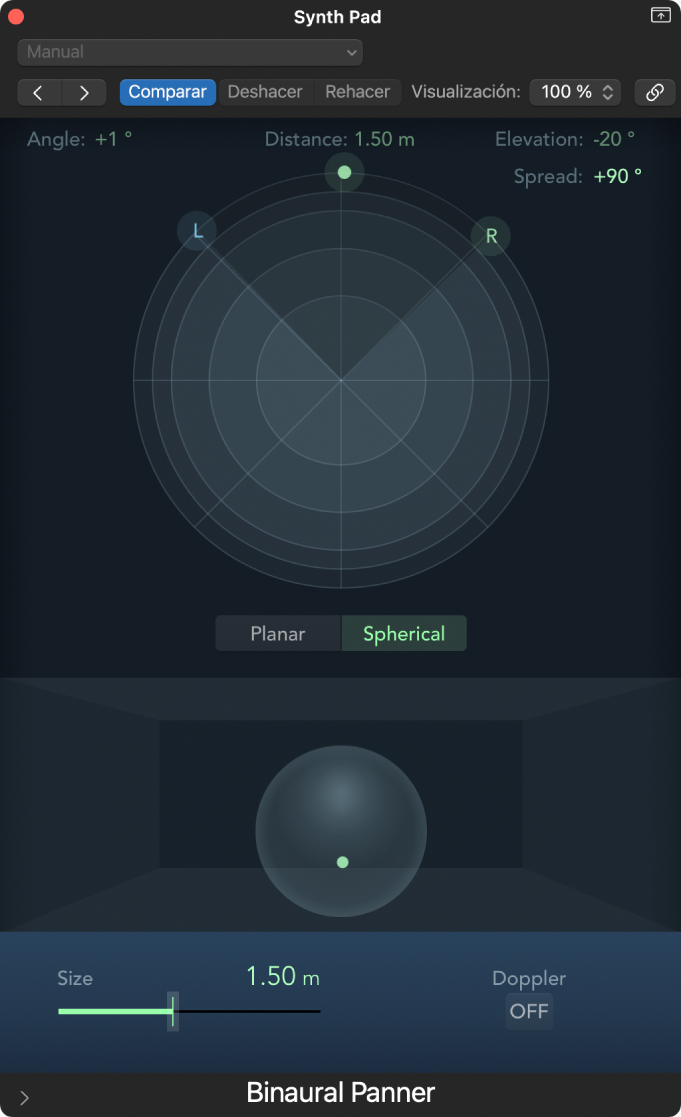The width and height of the screenshot is (681, 1117).
Task: Close the Synth Pad window
Action: [16, 17]
